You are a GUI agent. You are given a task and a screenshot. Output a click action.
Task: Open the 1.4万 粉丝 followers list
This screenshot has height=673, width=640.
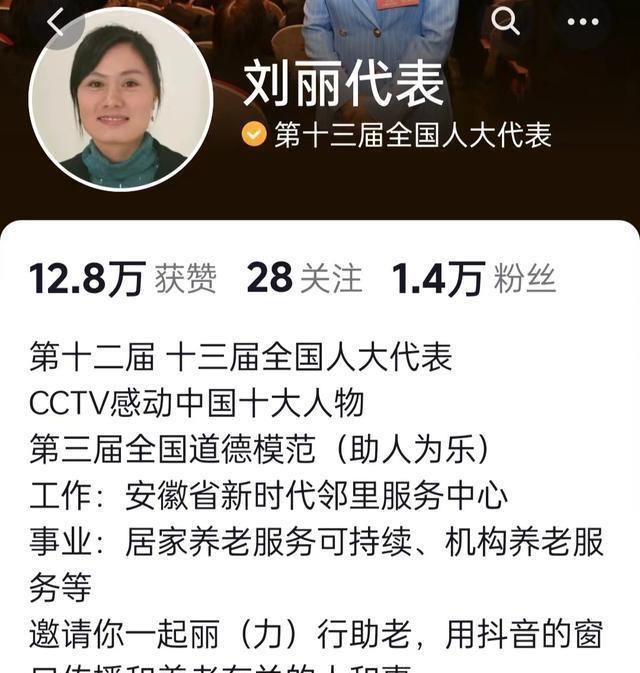coord(473,279)
